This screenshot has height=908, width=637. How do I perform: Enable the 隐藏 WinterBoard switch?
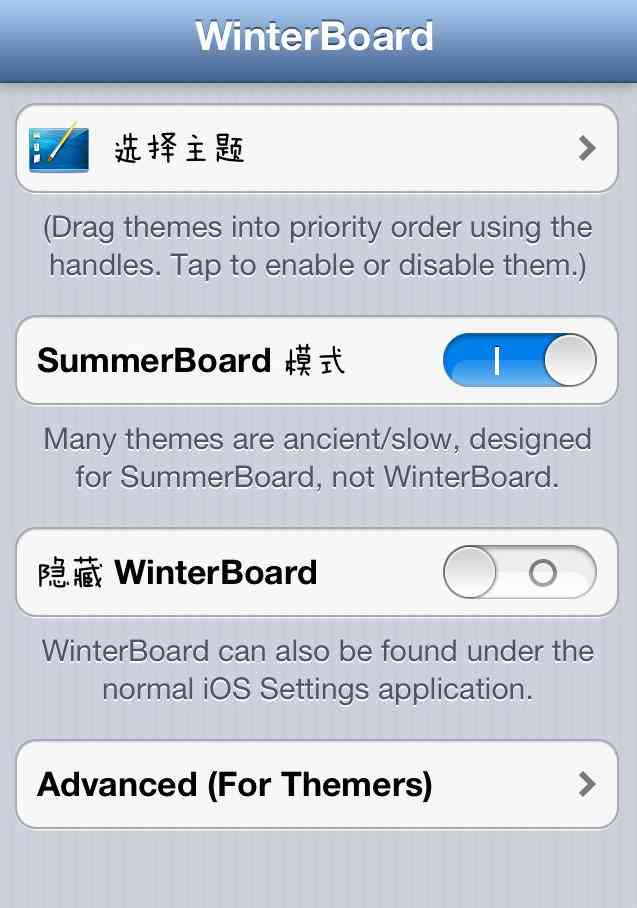pos(519,573)
